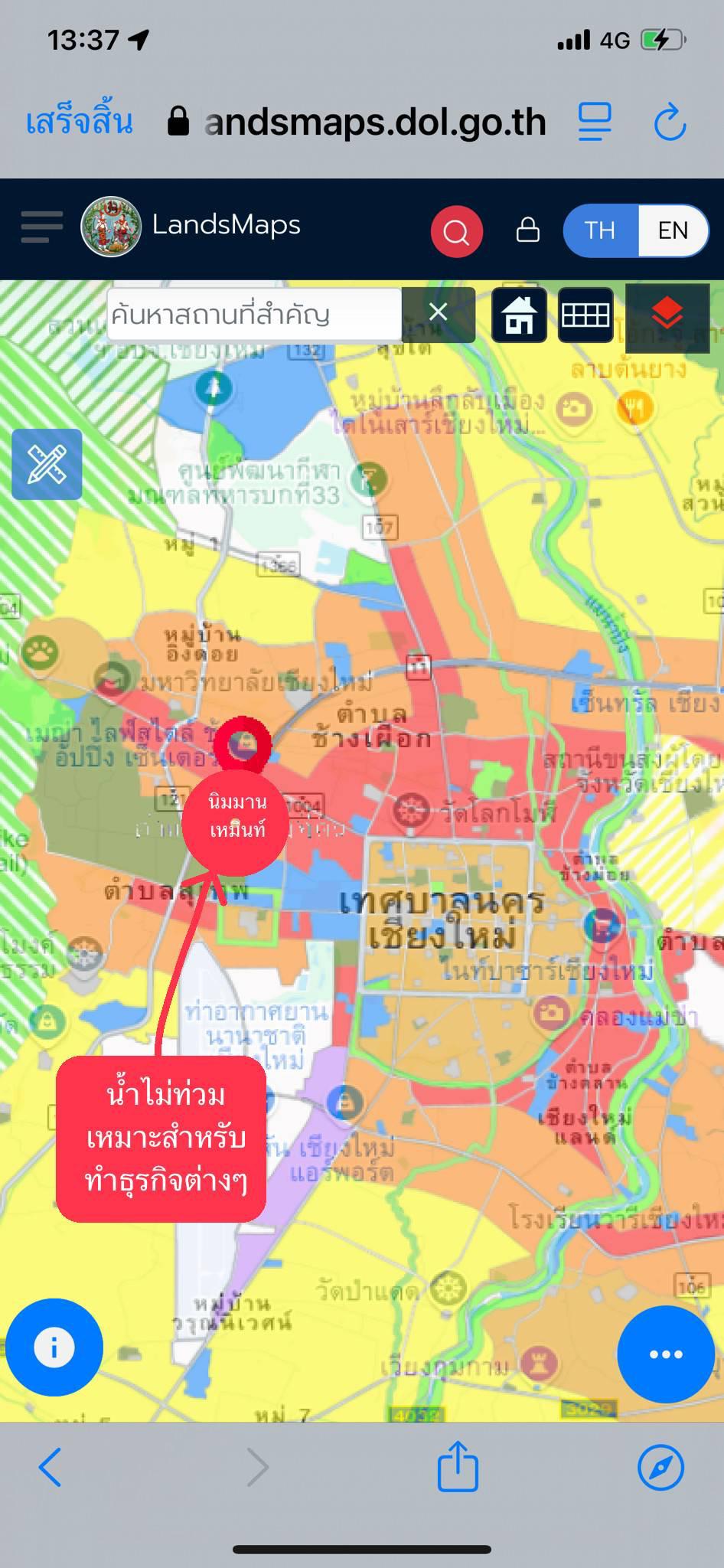Tap the red search button

coord(456,230)
